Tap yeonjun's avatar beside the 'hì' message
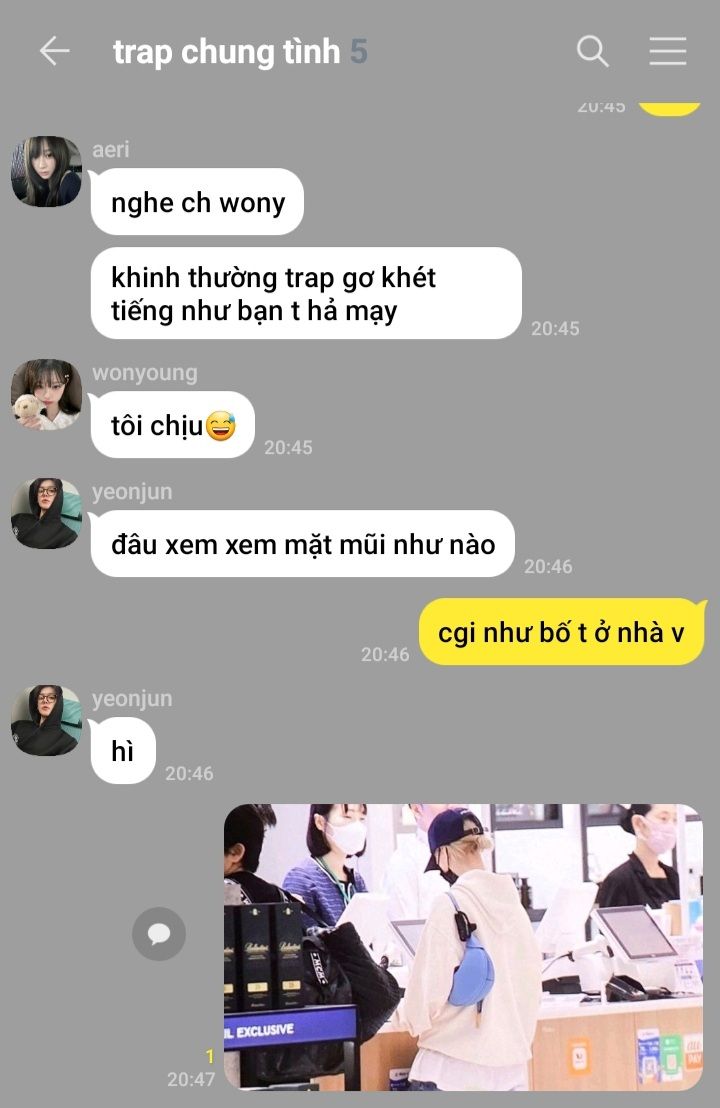Viewport: 720px width, 1108px height. click(x=46, y=720)
